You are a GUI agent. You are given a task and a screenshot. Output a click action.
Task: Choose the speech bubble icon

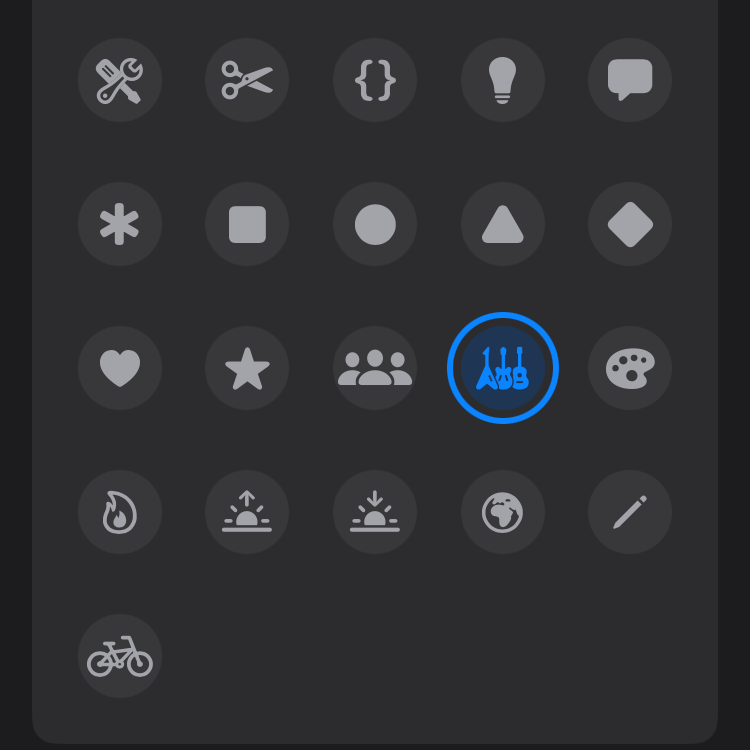pyautogui.click(x=630, y=80)
